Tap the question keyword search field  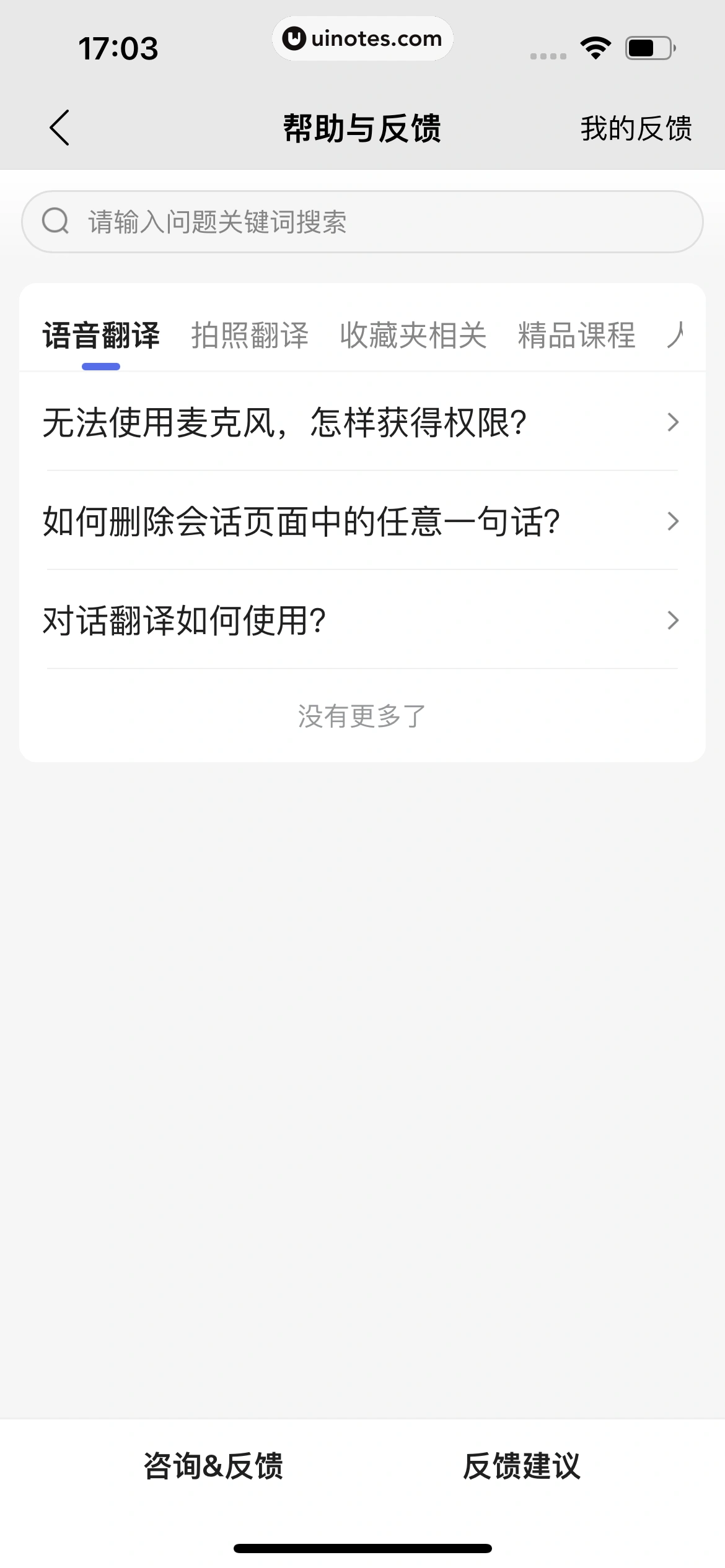click(362, 220)
